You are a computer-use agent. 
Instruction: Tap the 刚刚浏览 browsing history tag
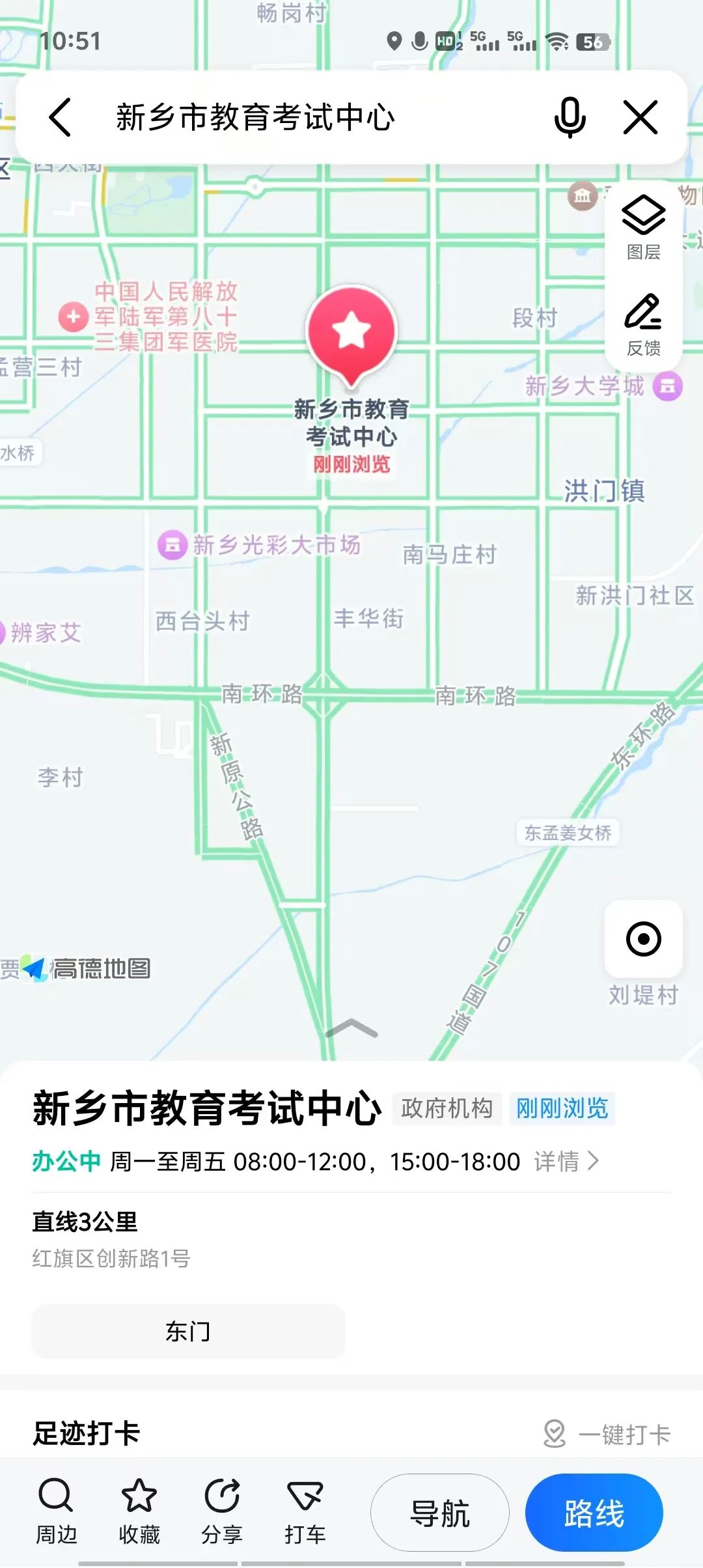tap(562, 1108)
